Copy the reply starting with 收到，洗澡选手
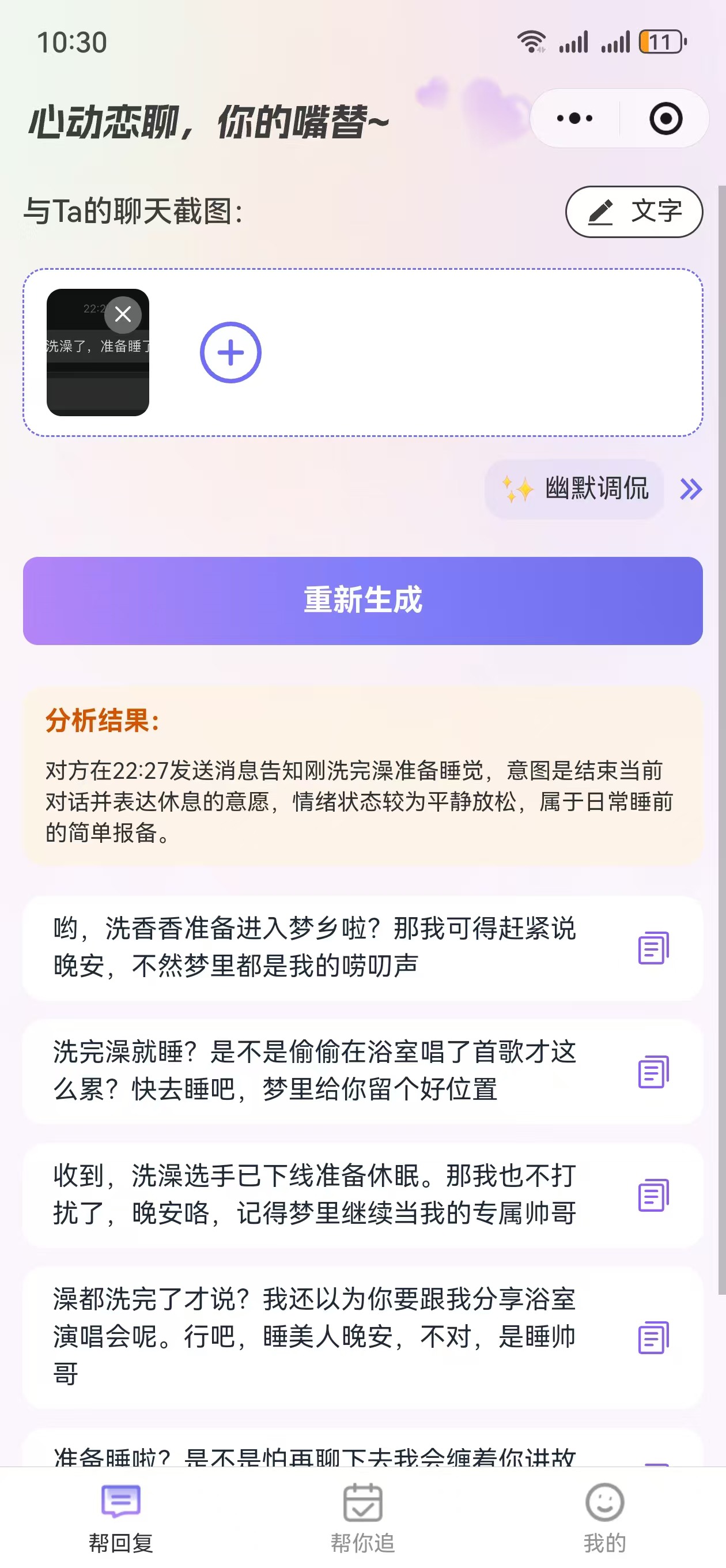 tap(653, 1195)
